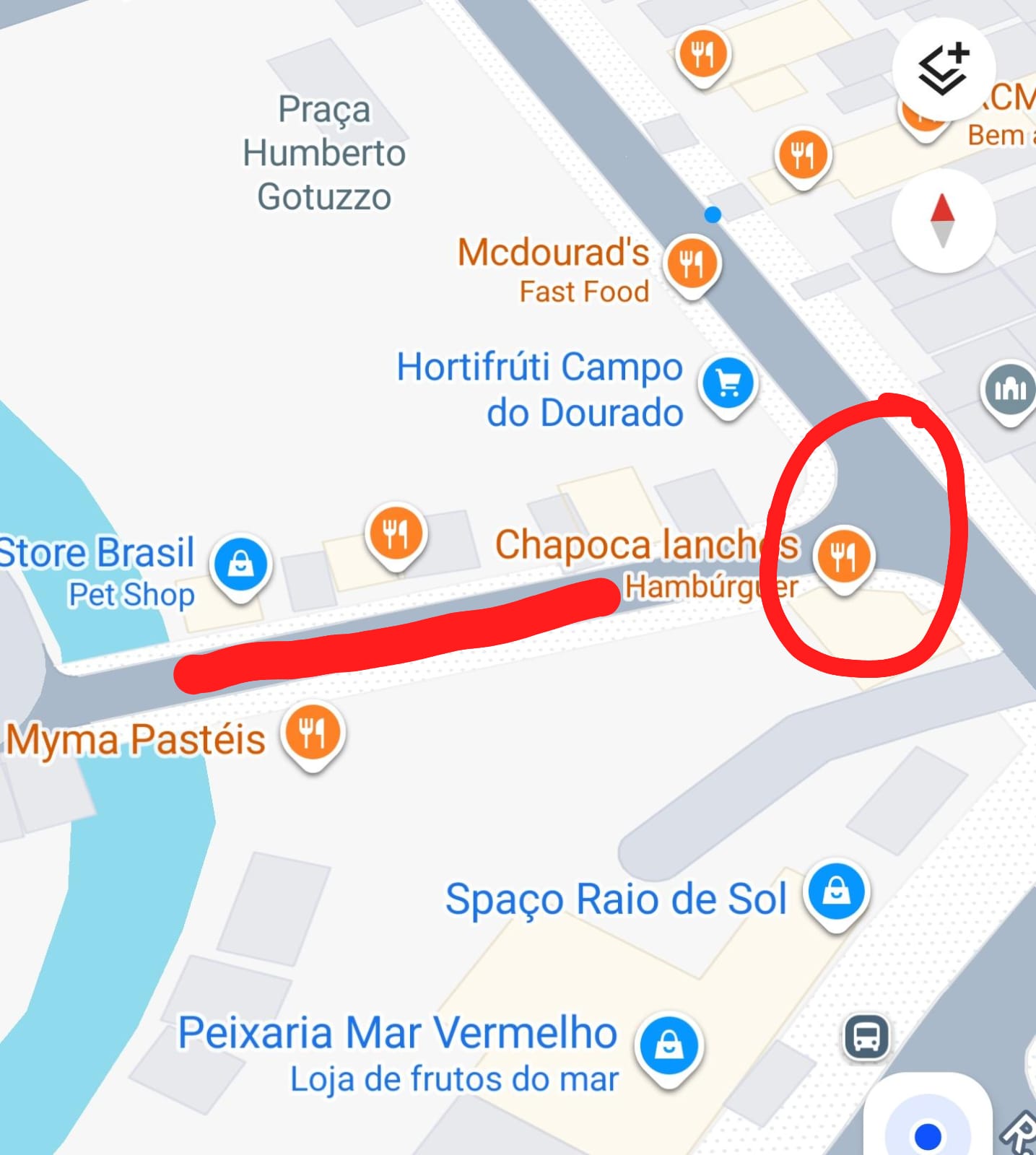Select Hortifrúti Campo do Dourado marker
This screenshot has height=1155, width=1036.
[728, 383]
